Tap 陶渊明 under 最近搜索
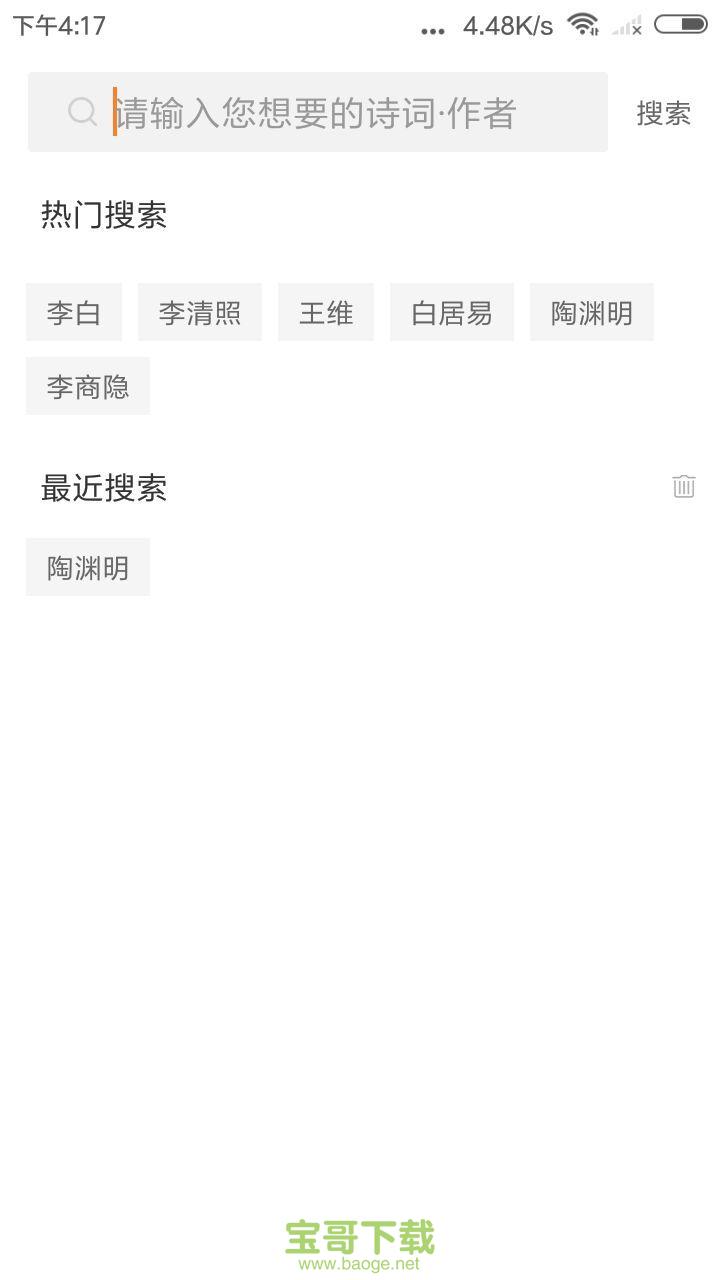This screenshot has height=1280, width=720. pyautogui.click(x=87, y=567)
